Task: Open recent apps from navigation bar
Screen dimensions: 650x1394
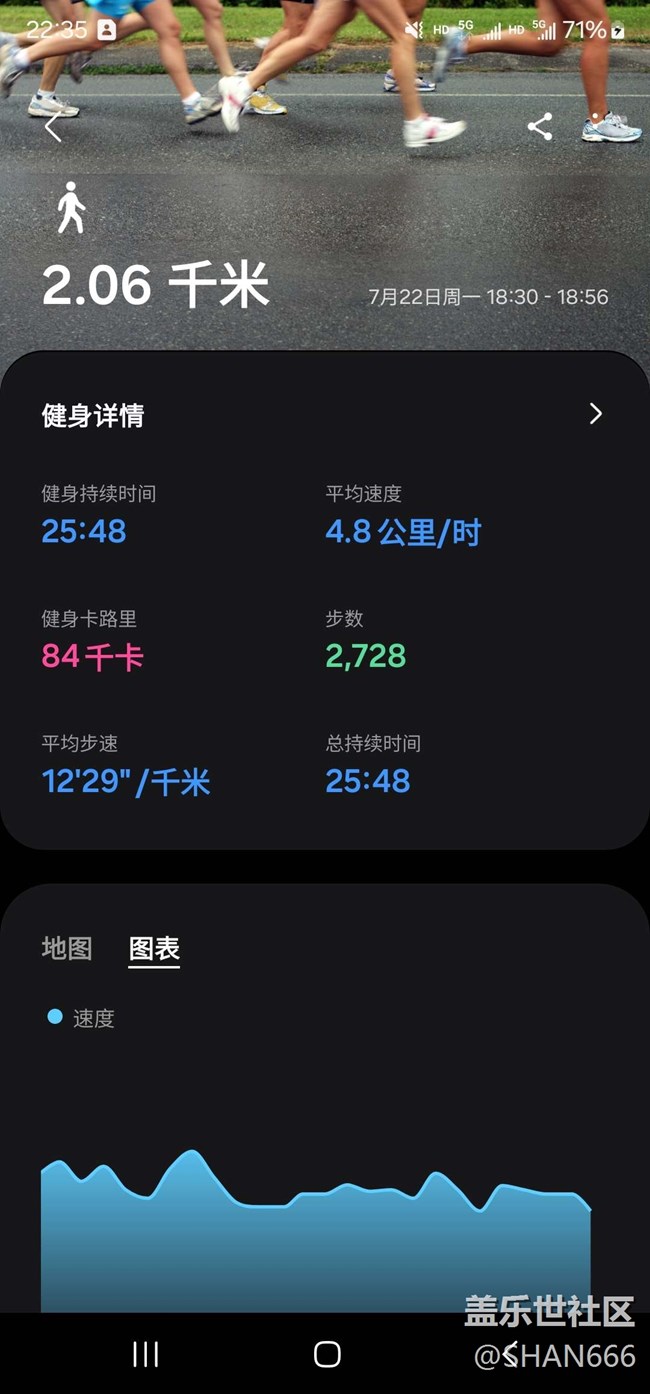Action: [x=146, y=1354]
